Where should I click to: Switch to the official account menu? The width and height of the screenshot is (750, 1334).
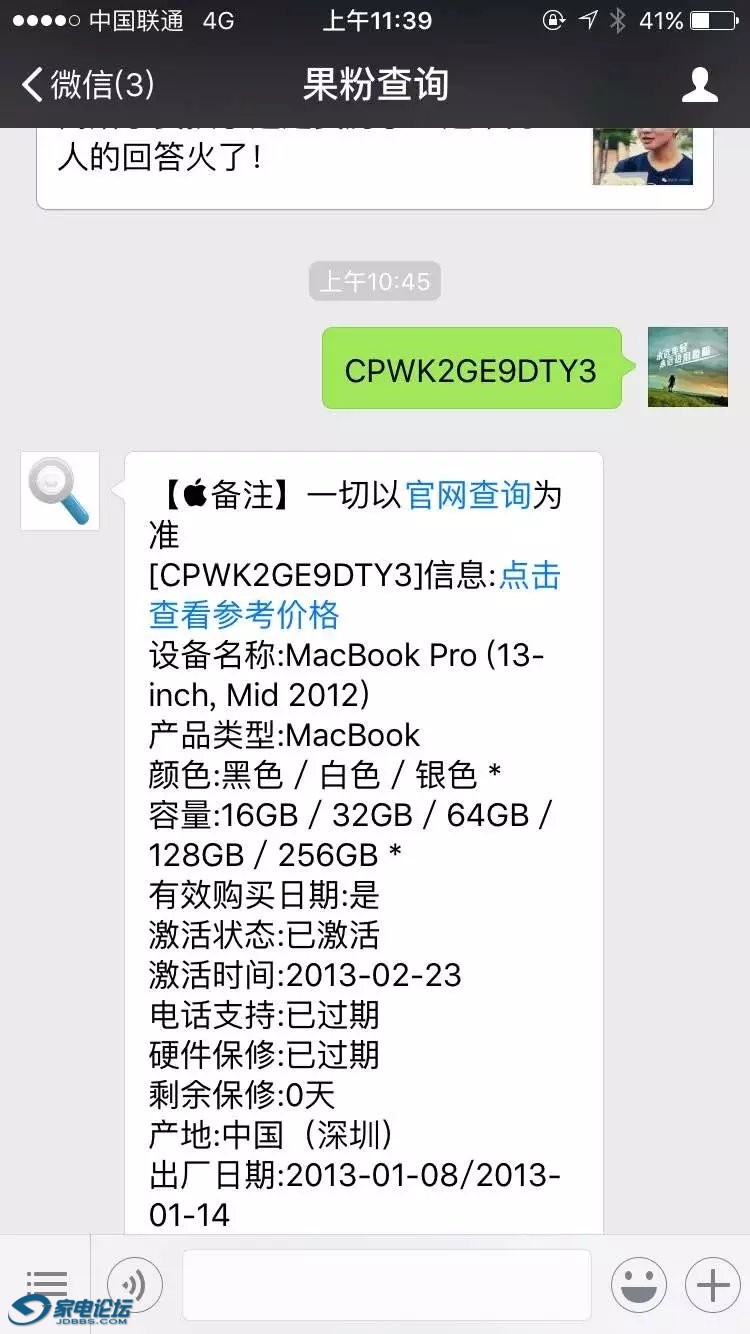(x=46, y=1284)
